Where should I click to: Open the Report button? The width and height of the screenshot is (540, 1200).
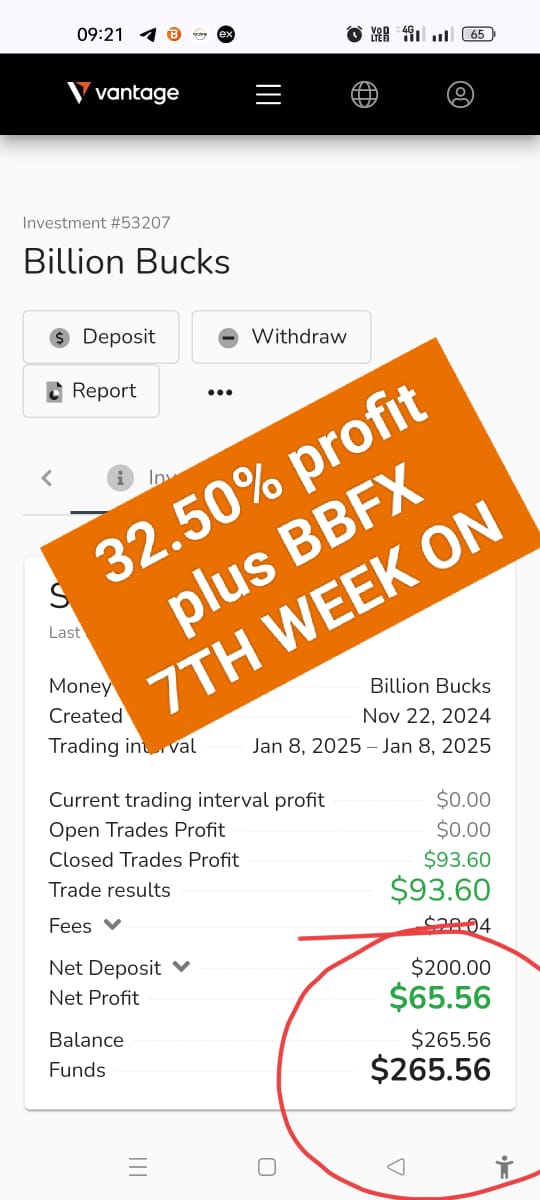pos(91,391)
